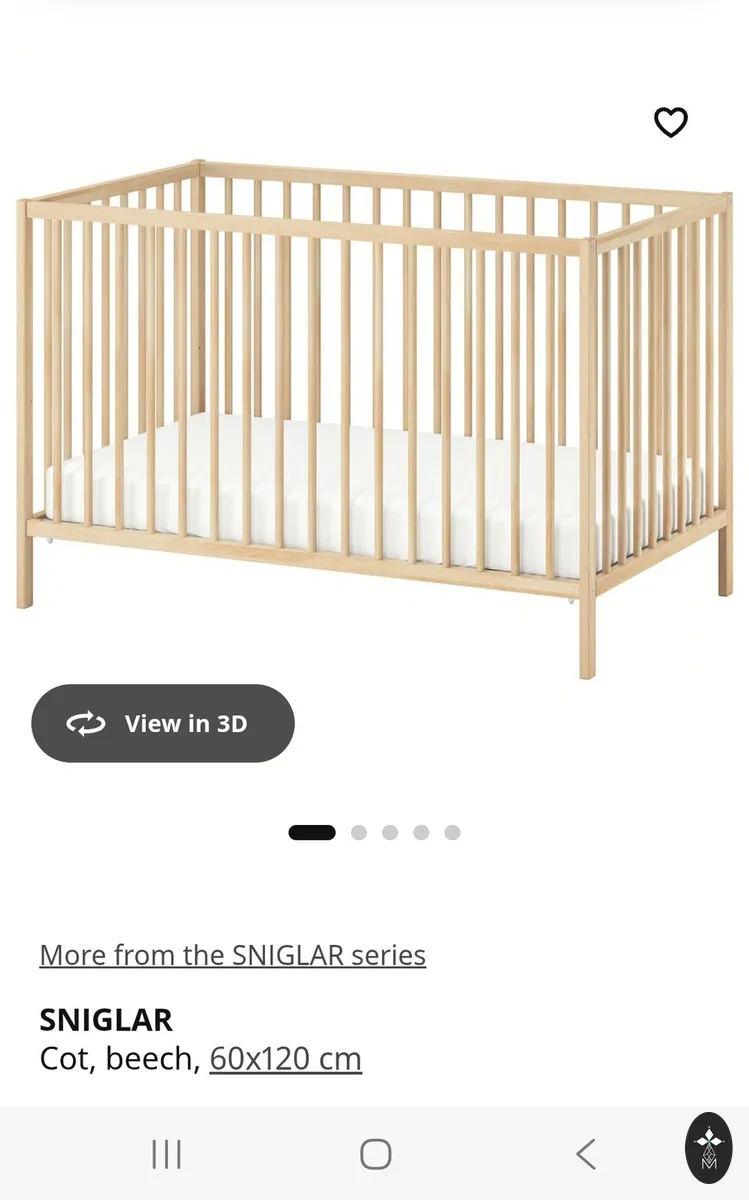749x1200 pixels.
Task: Go to the system home screen
Action: (x=375, y=1154)
